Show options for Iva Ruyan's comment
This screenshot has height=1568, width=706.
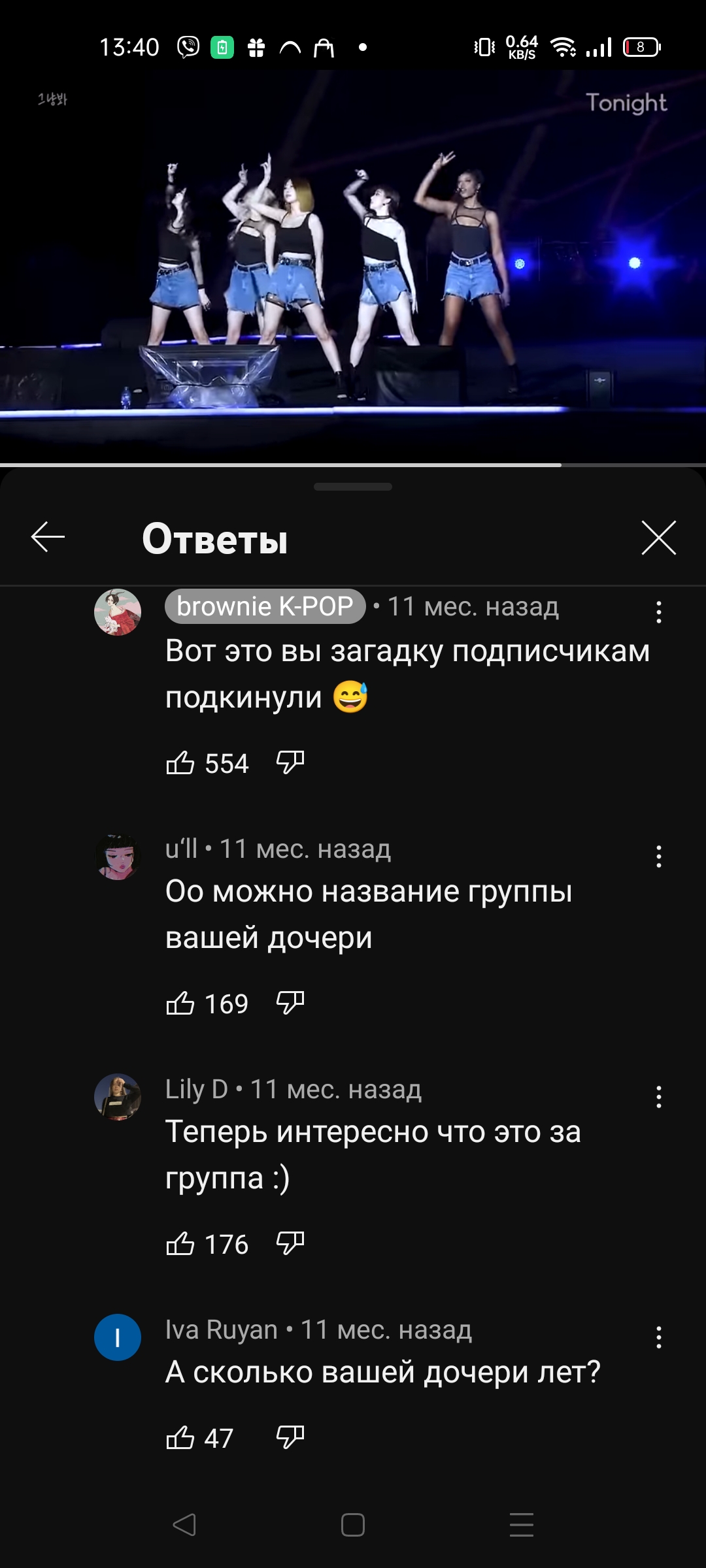coord(658,1337)
